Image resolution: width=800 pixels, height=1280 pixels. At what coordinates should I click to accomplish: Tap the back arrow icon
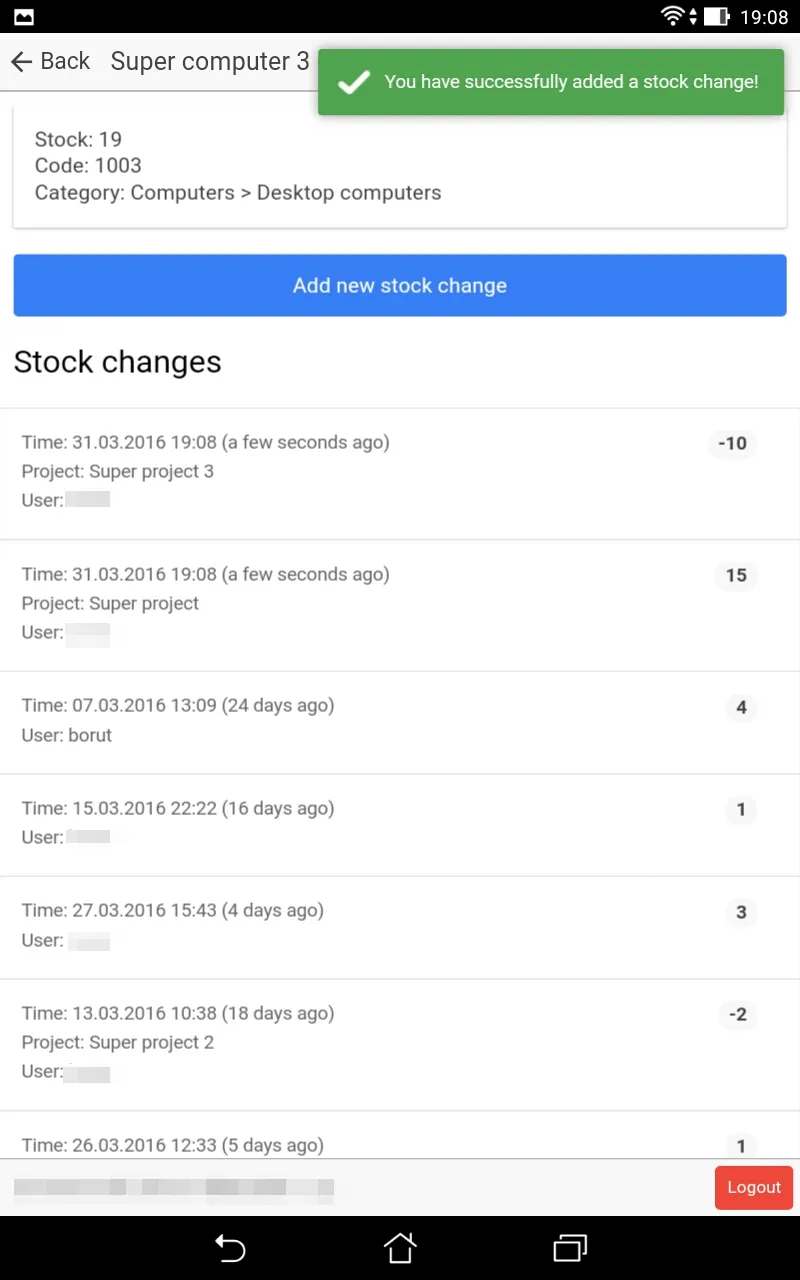pyautogui.click(x=22, y=62)
